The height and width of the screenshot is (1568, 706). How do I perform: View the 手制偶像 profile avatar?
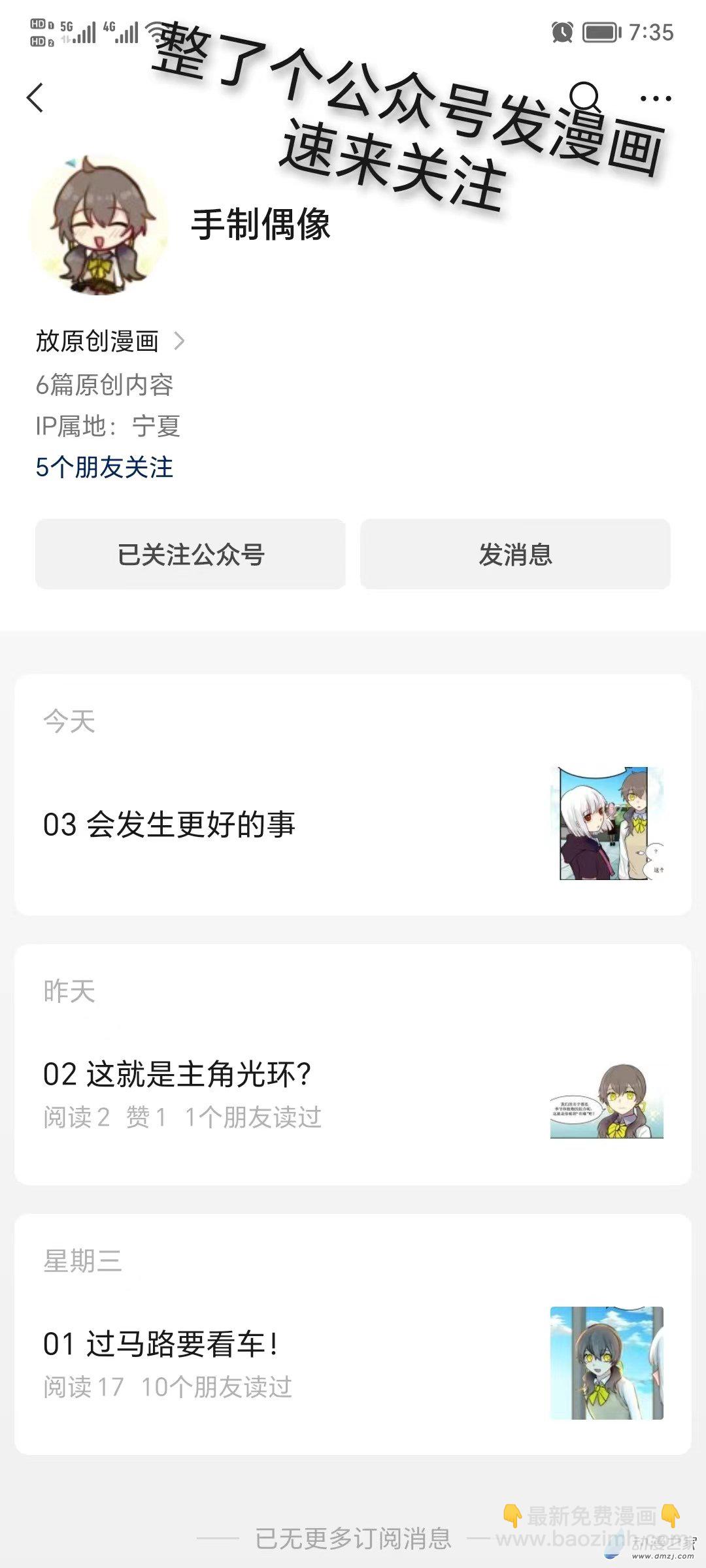(x=98, y=225)
